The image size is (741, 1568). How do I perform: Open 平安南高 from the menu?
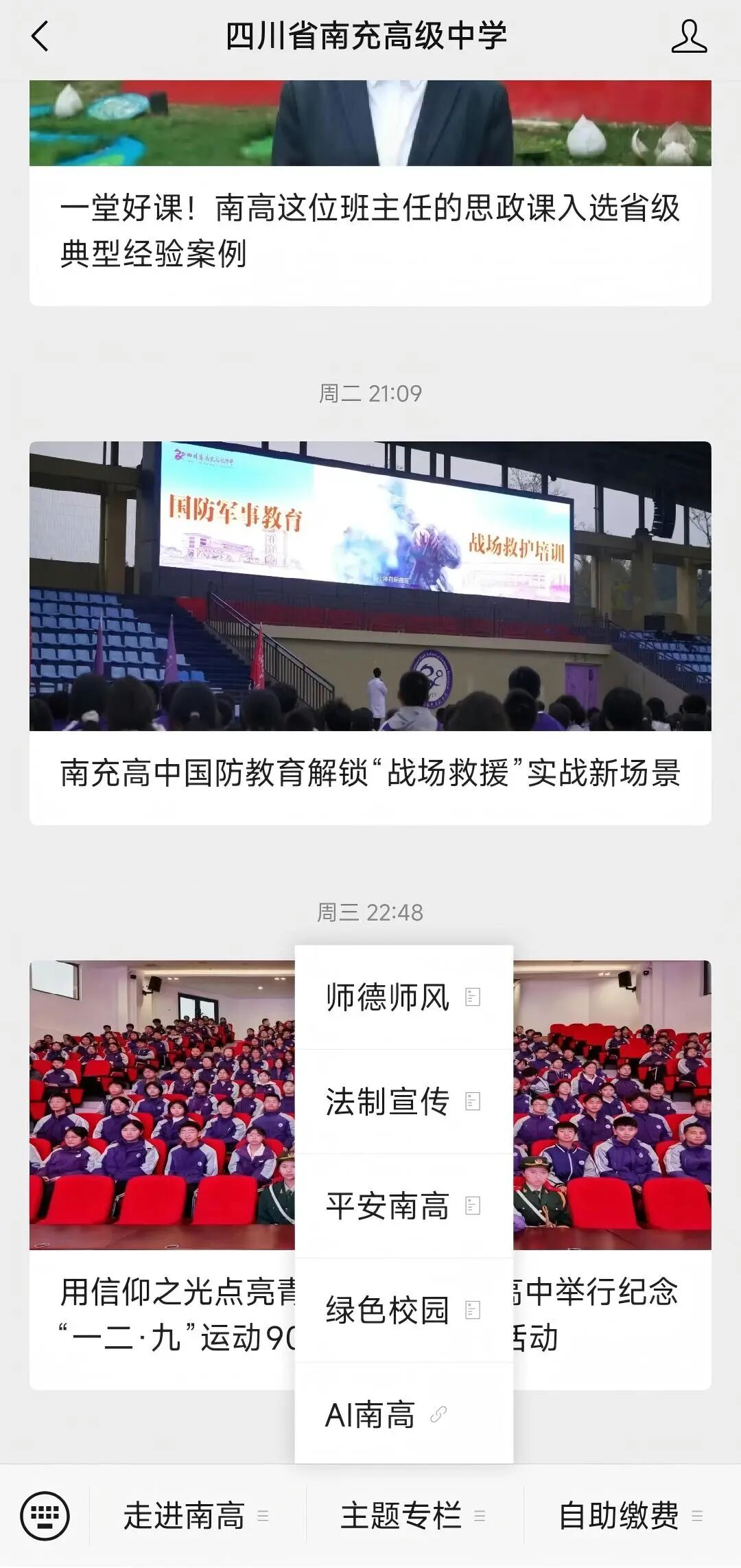pyautogui.click(x=403, y=1206)
